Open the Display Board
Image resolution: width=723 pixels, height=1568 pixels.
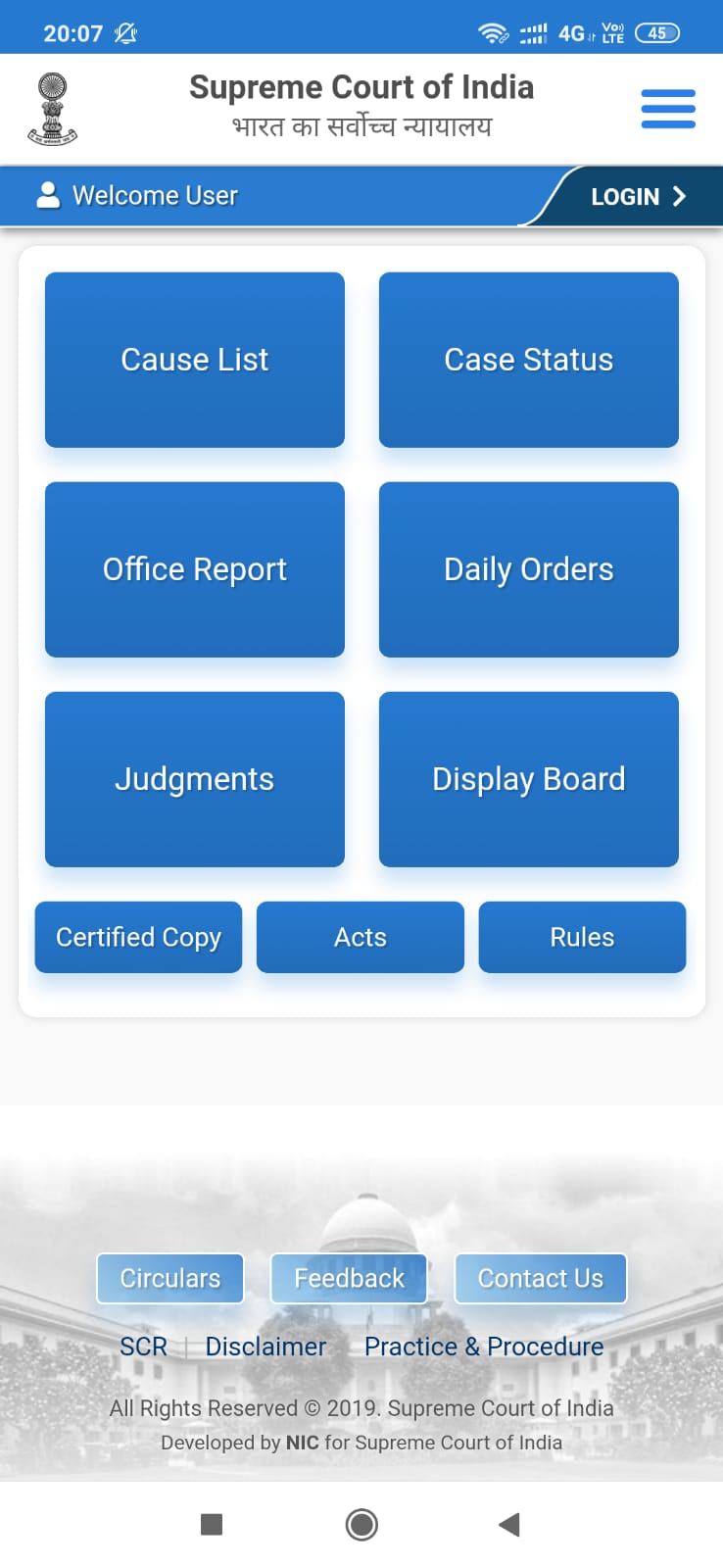pos(528,779)
